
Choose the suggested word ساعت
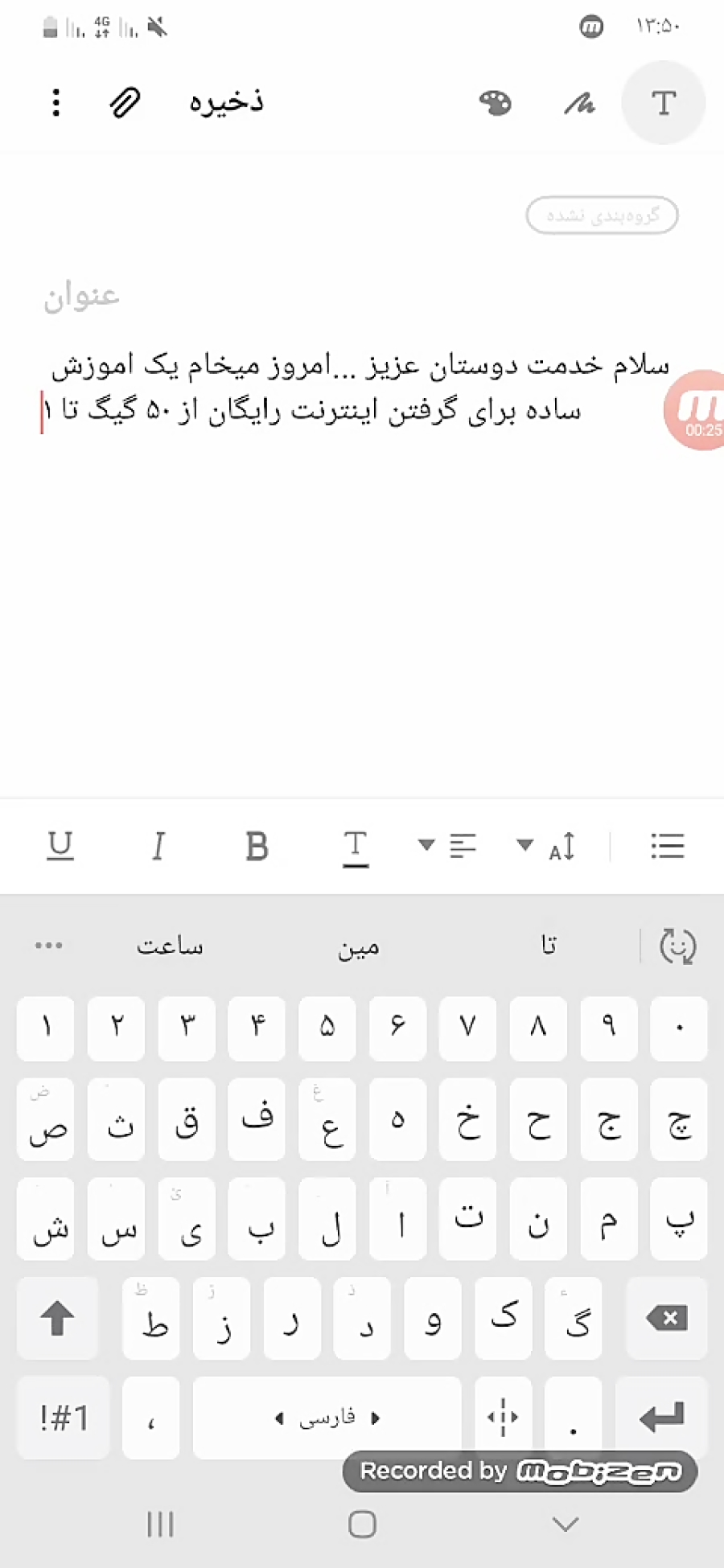coord(170,946)
